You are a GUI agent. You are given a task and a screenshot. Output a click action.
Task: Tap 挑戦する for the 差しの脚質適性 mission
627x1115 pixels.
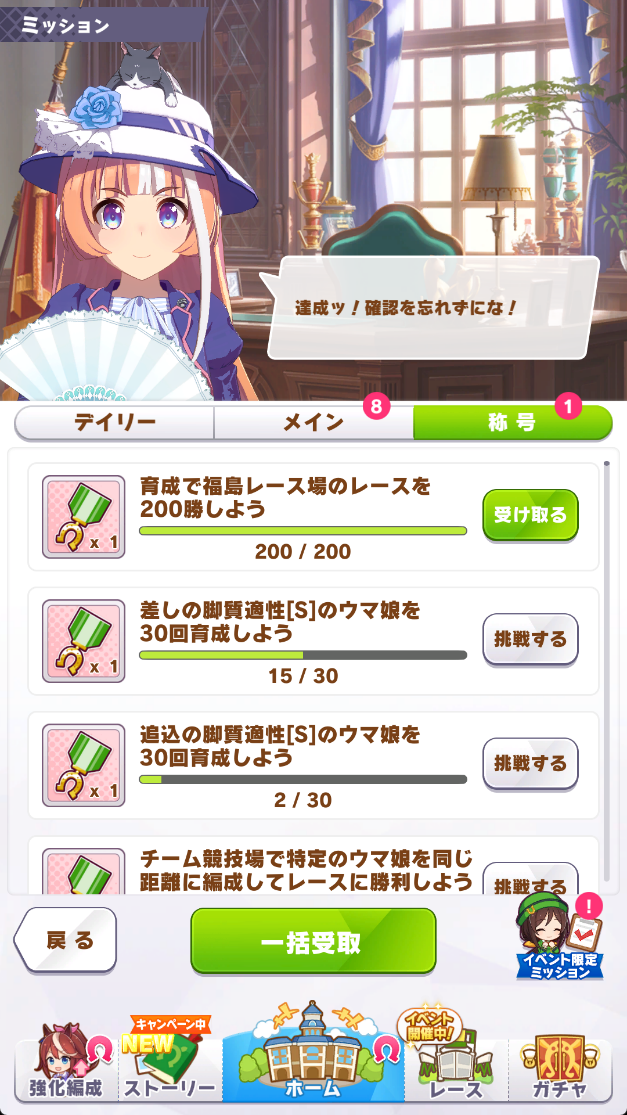click(530, 639)
